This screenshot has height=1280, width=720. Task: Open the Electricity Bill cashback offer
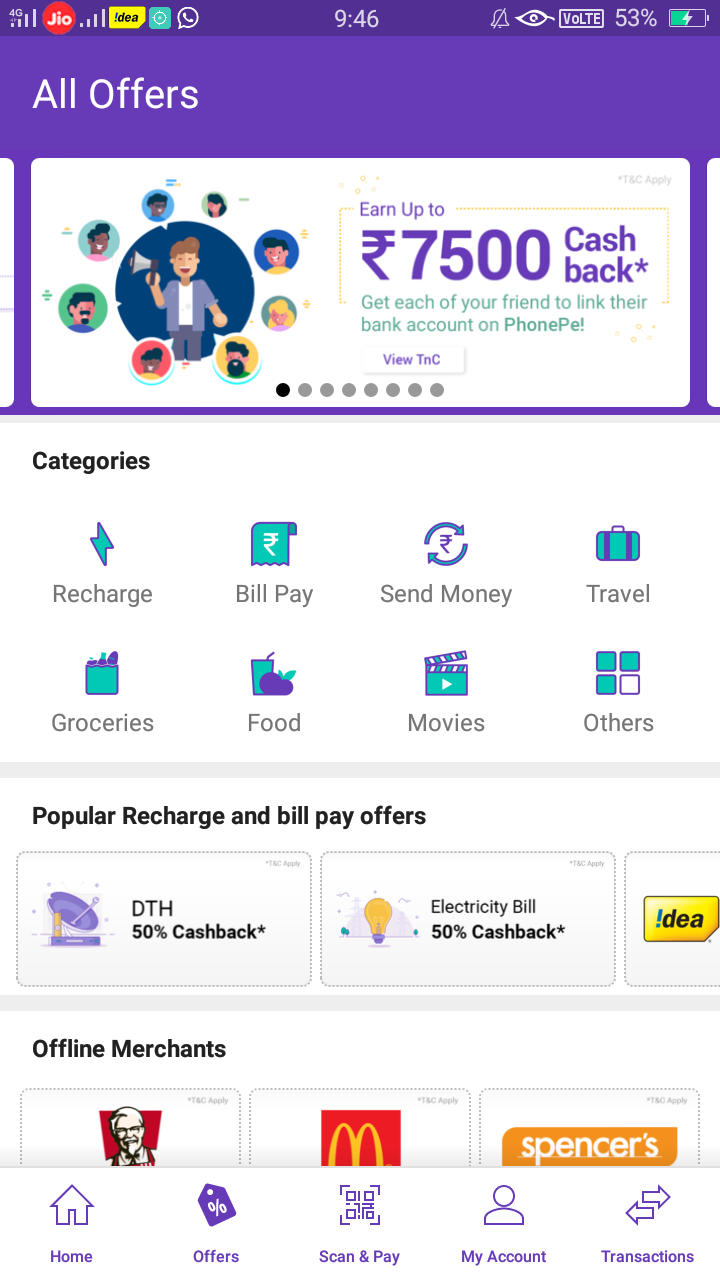pyautogui.click(x=467, y=919)
